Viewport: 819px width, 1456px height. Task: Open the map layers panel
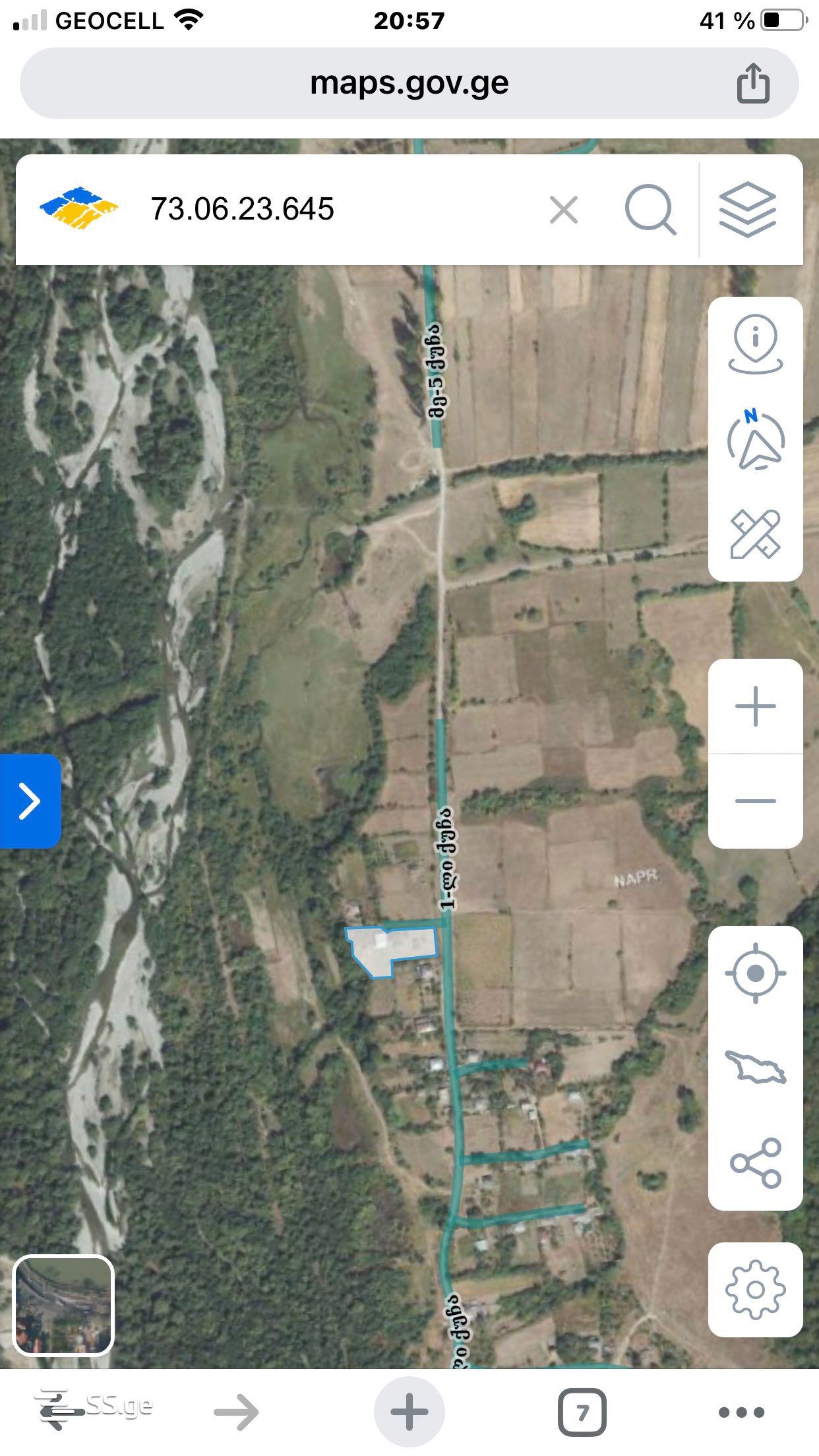point(747,210)
